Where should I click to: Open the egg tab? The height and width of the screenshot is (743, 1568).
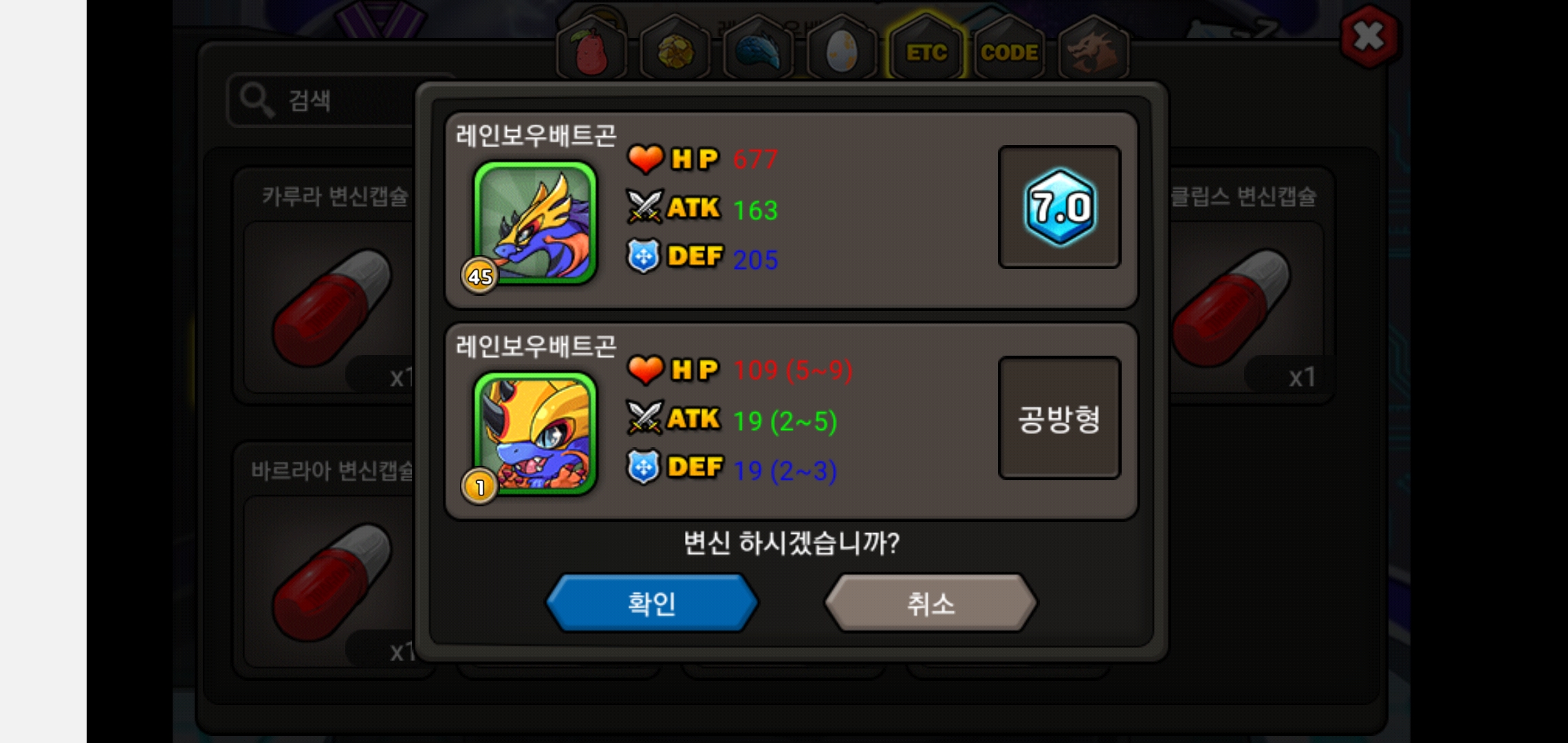coord(842,52)
